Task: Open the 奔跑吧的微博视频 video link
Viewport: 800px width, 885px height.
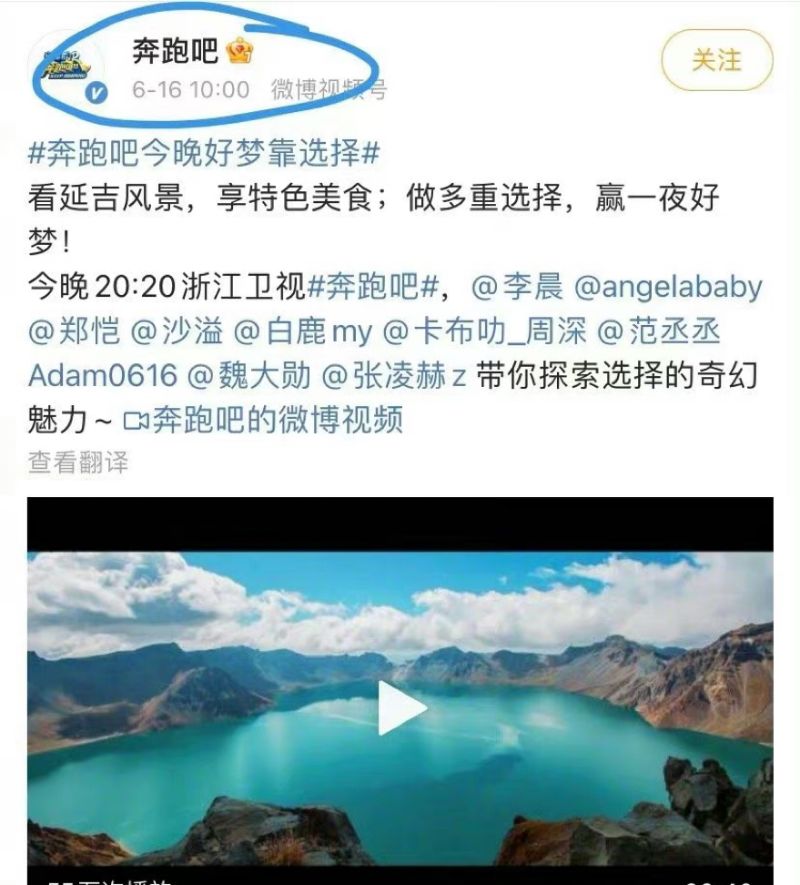Action: pos(263,419)
